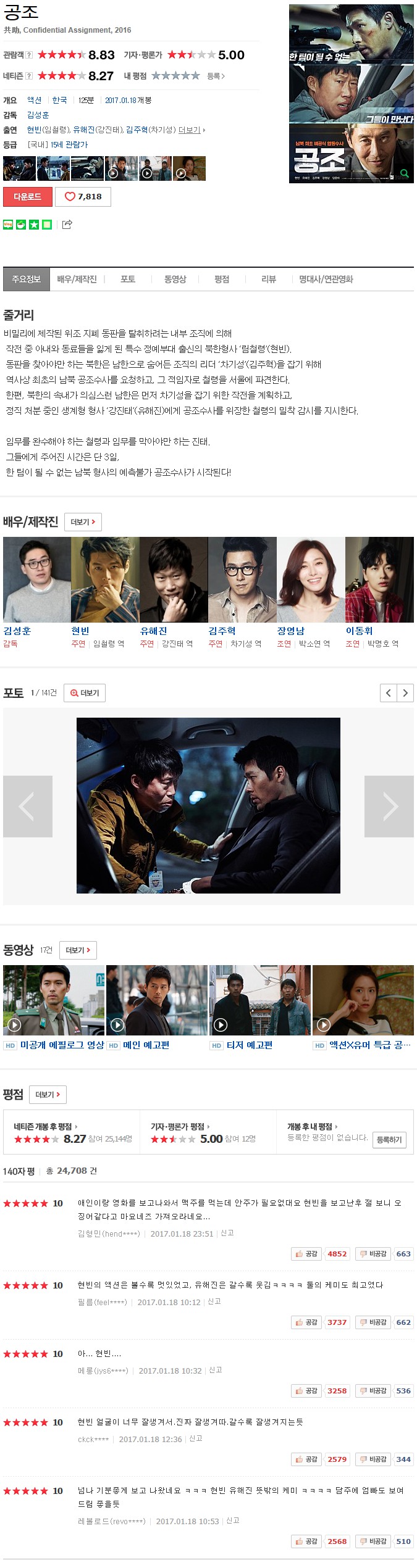Switch to the 명대사/연관영화 tab

(326, 280)
